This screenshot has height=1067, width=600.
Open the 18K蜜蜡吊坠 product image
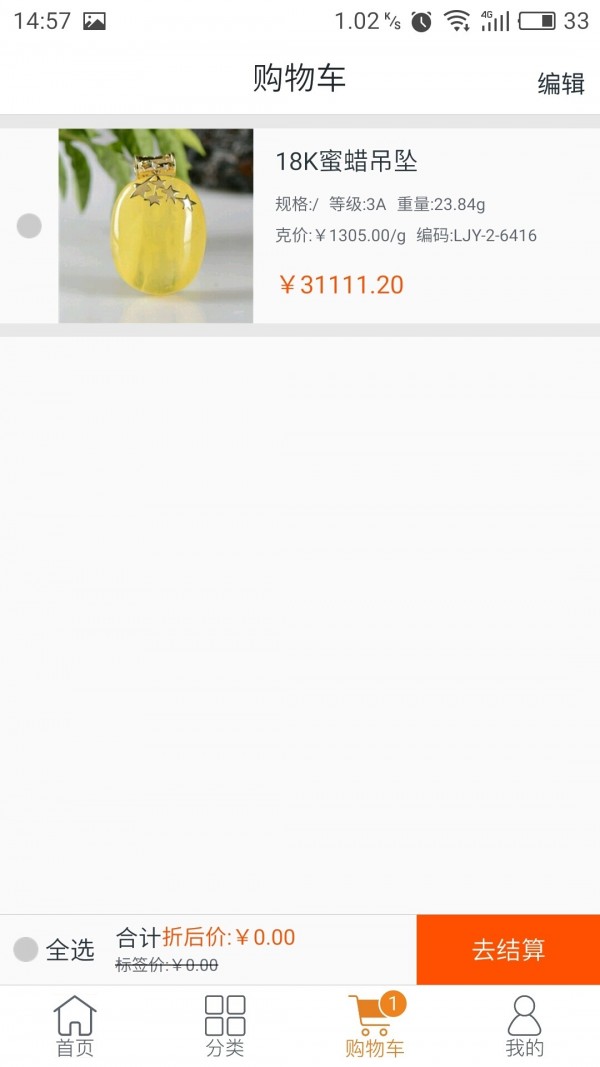point(156,226)
